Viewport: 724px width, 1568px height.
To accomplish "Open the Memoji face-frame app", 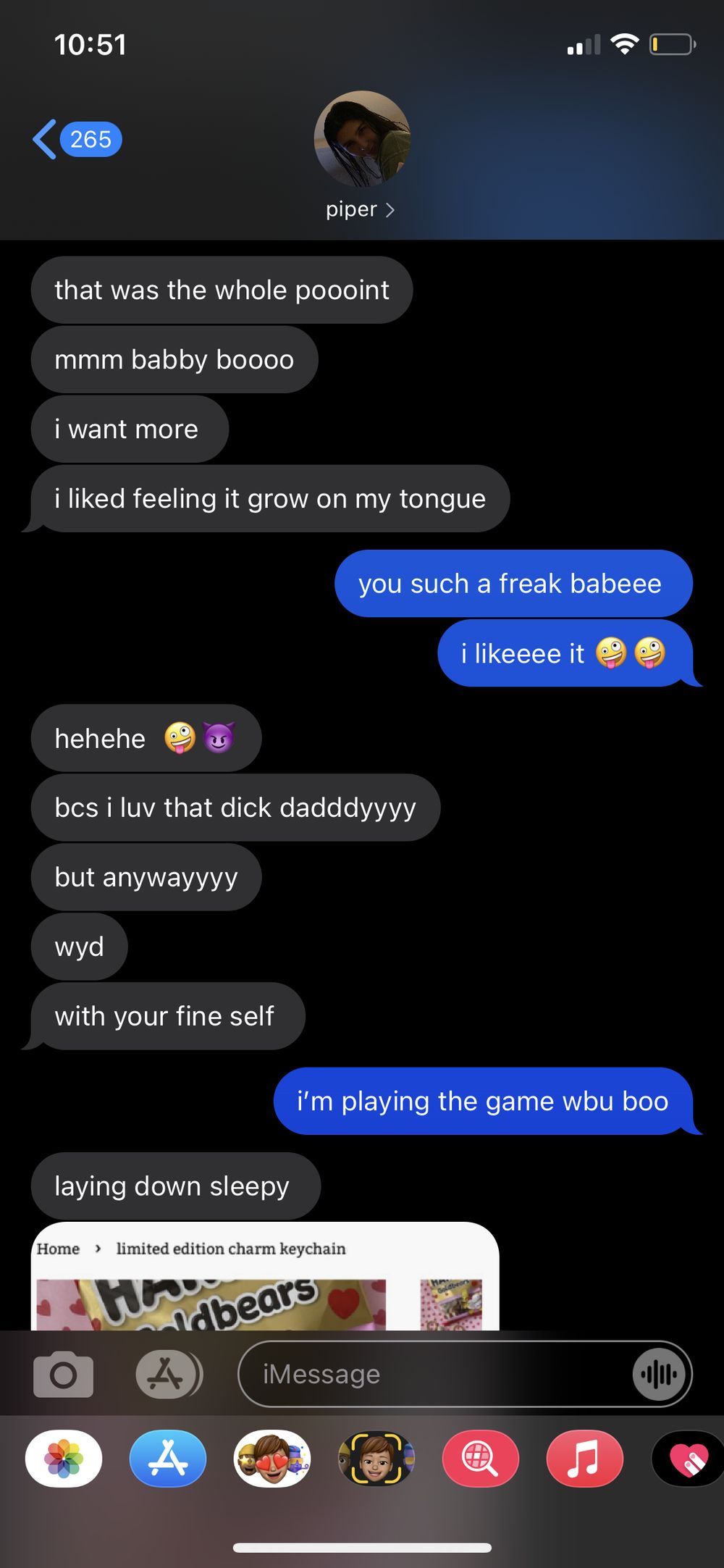I will [376, 1458].
